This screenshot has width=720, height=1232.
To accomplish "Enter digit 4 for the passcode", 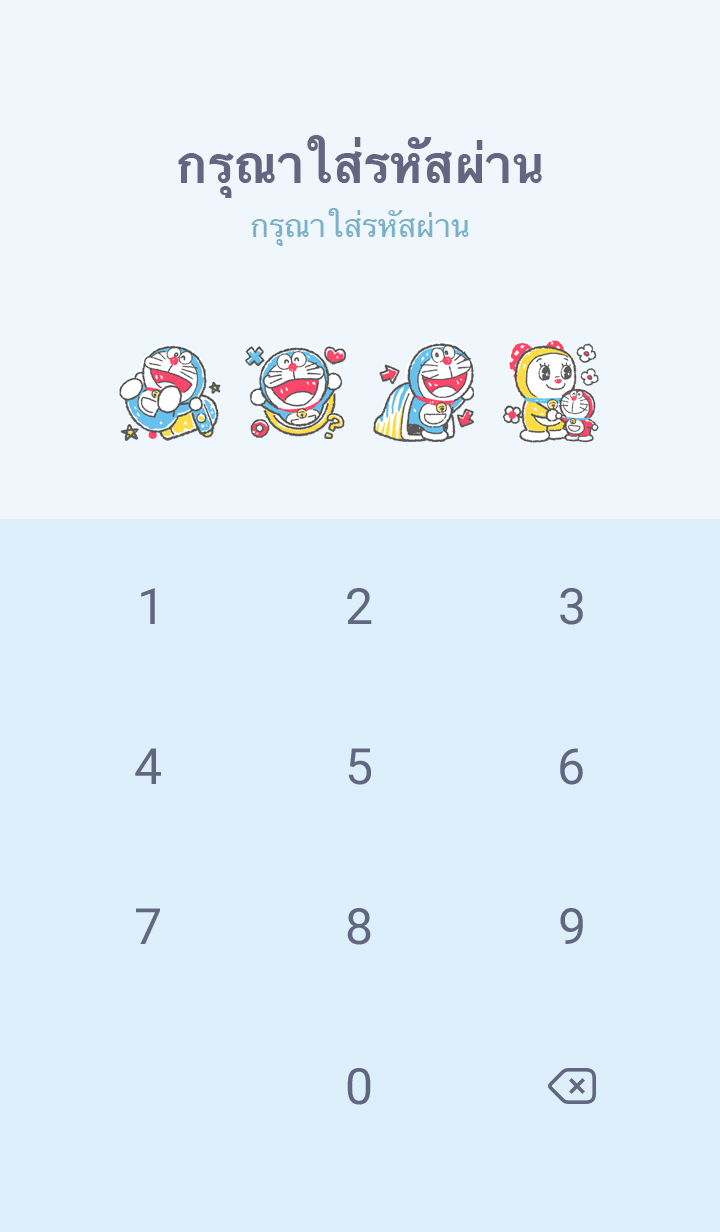I will 148,767.
